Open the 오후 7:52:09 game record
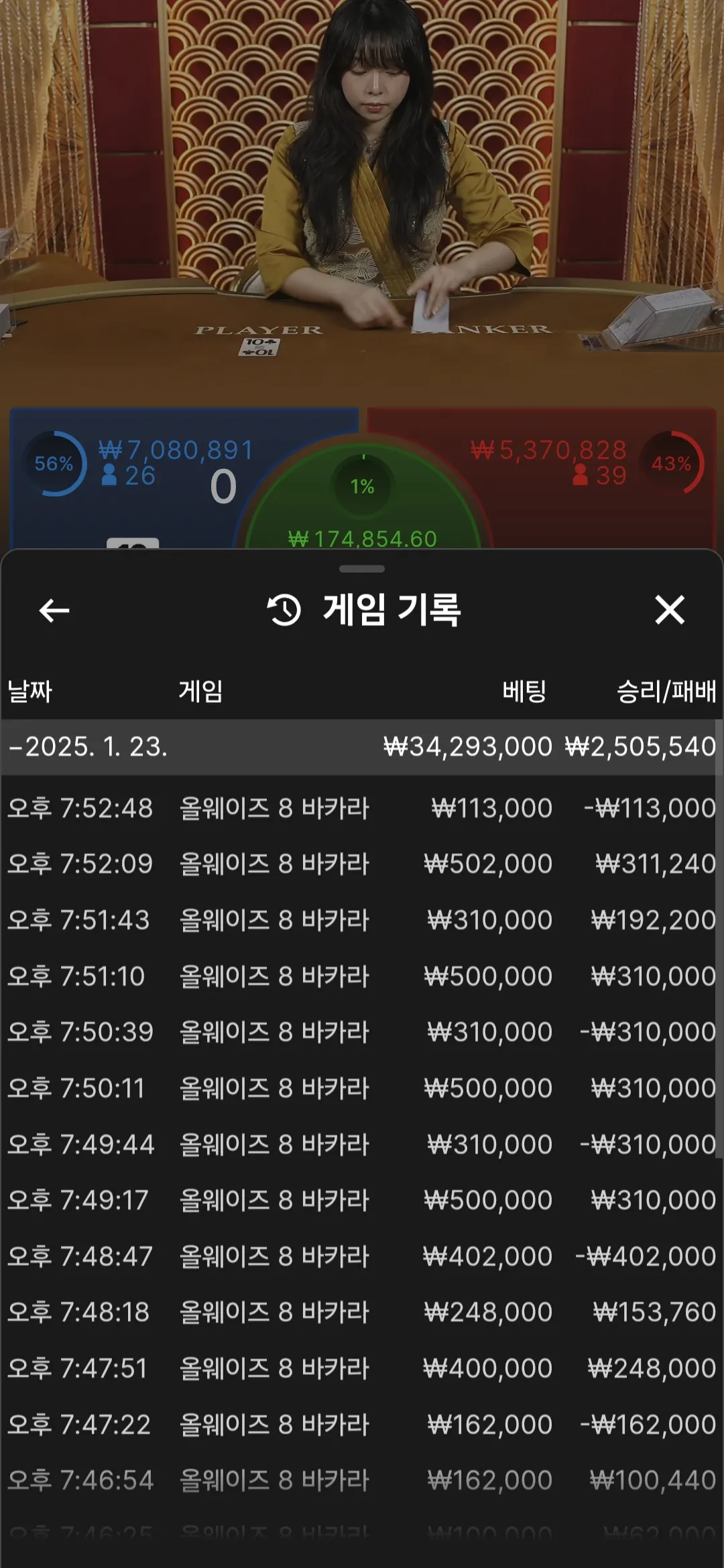Image resolution: width=724 pixels, height=1568 pixels. pos(362,864)
